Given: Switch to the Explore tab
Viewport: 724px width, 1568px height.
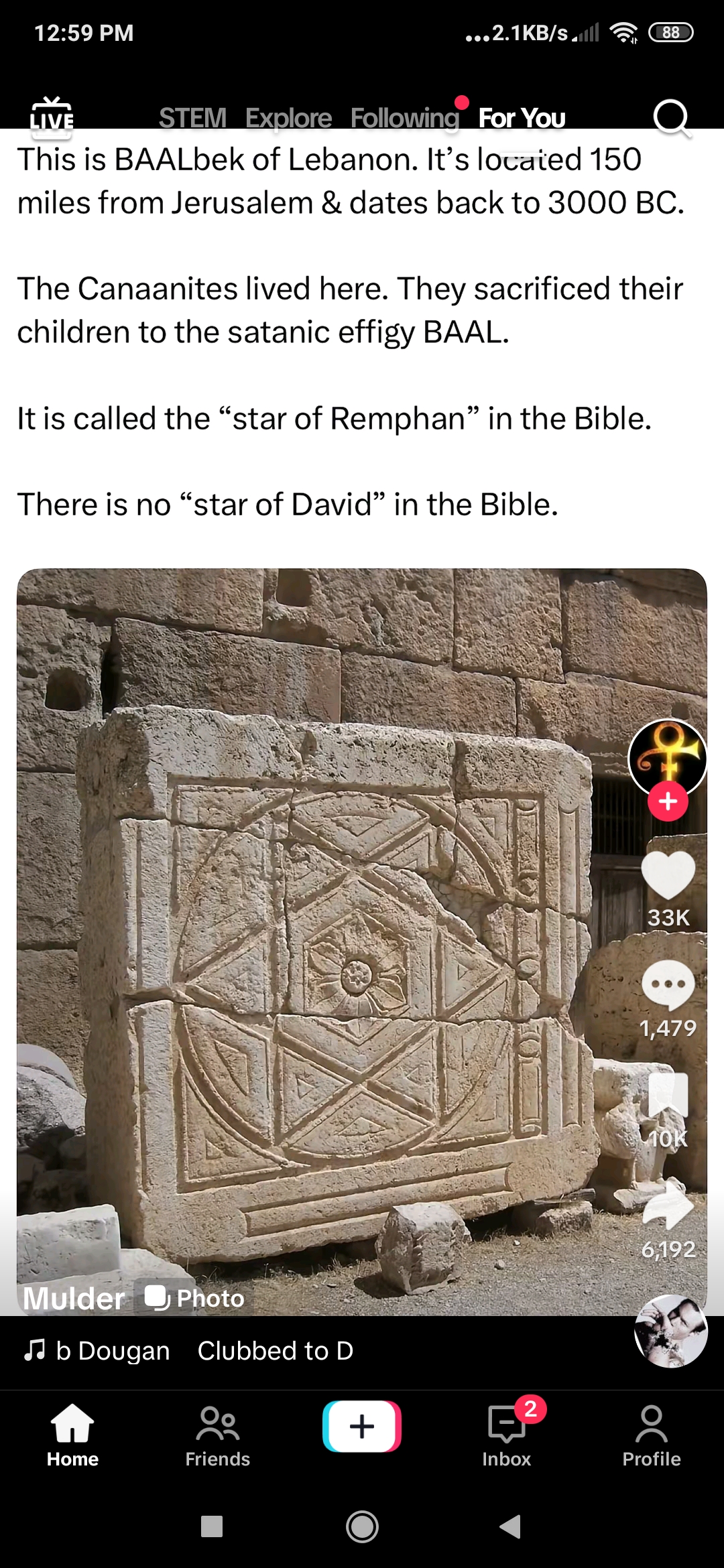Looking at the screenshot, I should [x=288, y=118].
